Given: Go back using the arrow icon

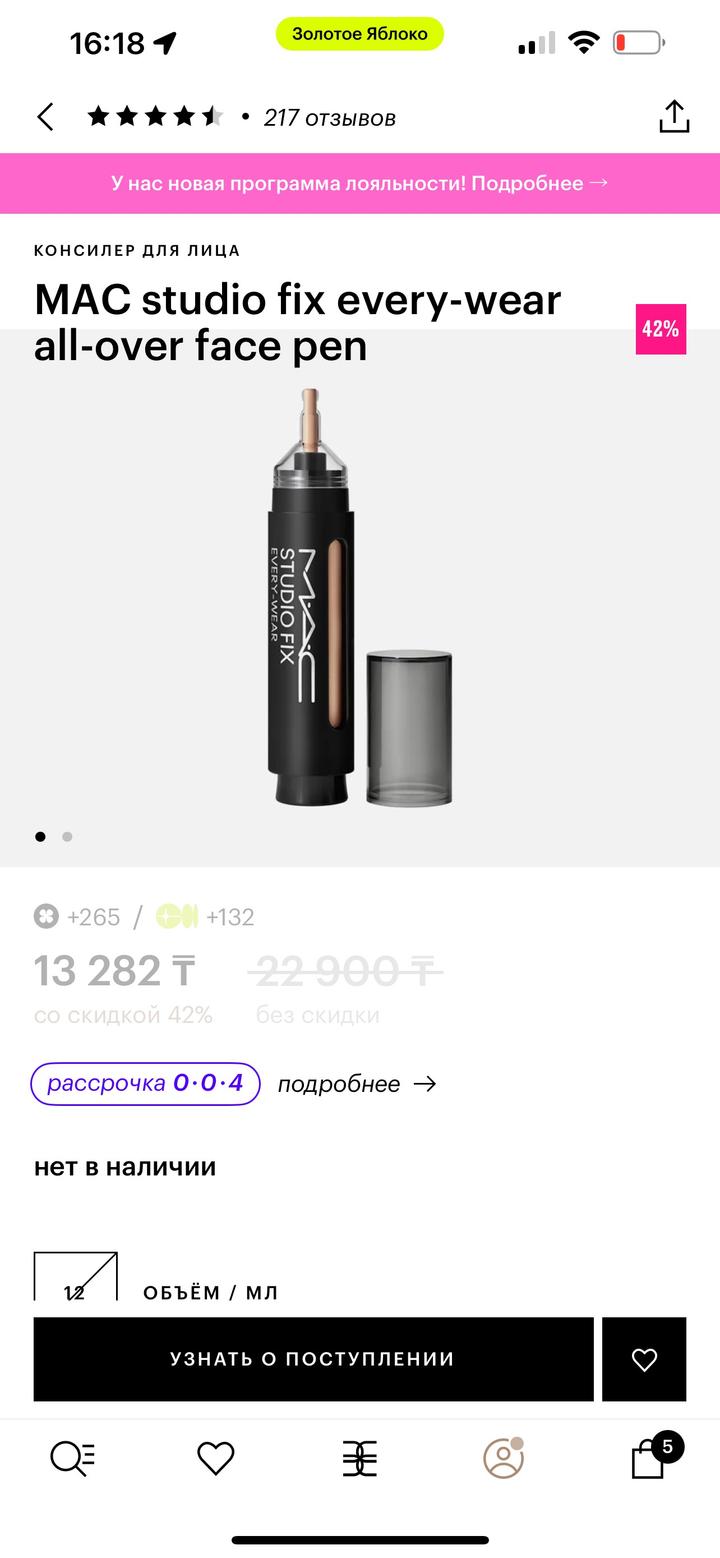Looking at the screenshot, I should [x=46, y=117].
